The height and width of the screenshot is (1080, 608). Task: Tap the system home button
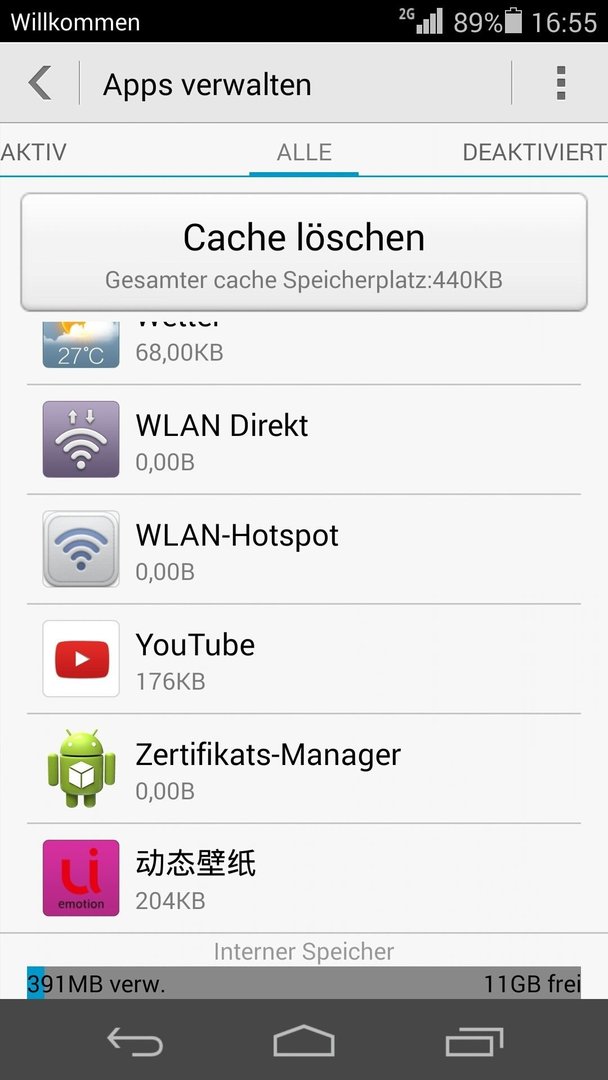pyautogui.click(x=304, y=1041)
